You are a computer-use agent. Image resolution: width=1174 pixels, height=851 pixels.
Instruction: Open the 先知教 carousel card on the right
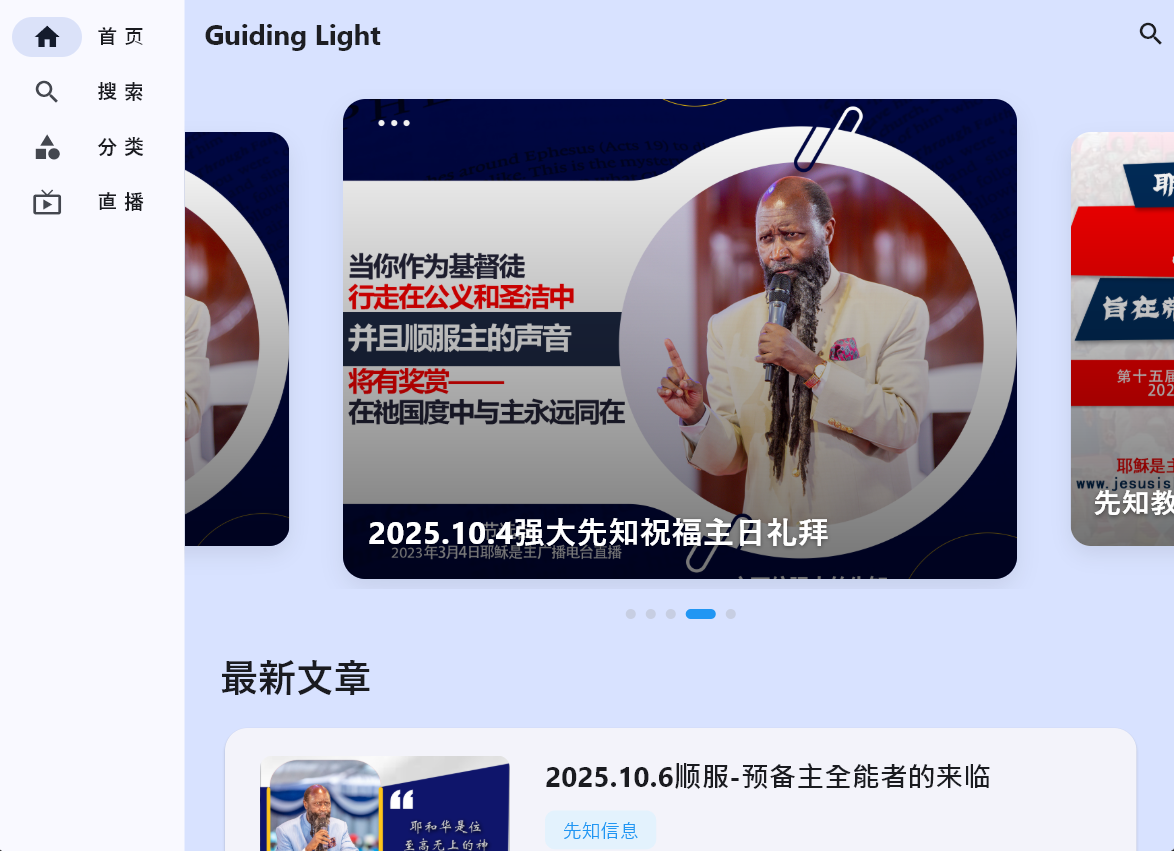[1122, 339]
